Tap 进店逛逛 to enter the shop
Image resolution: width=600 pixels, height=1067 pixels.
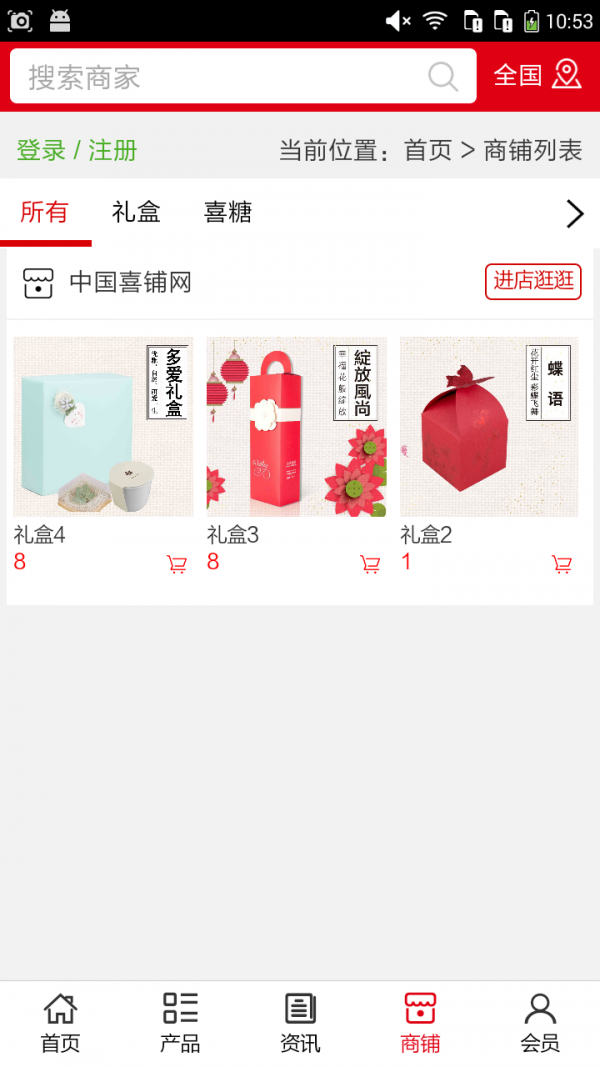(533, 281)
